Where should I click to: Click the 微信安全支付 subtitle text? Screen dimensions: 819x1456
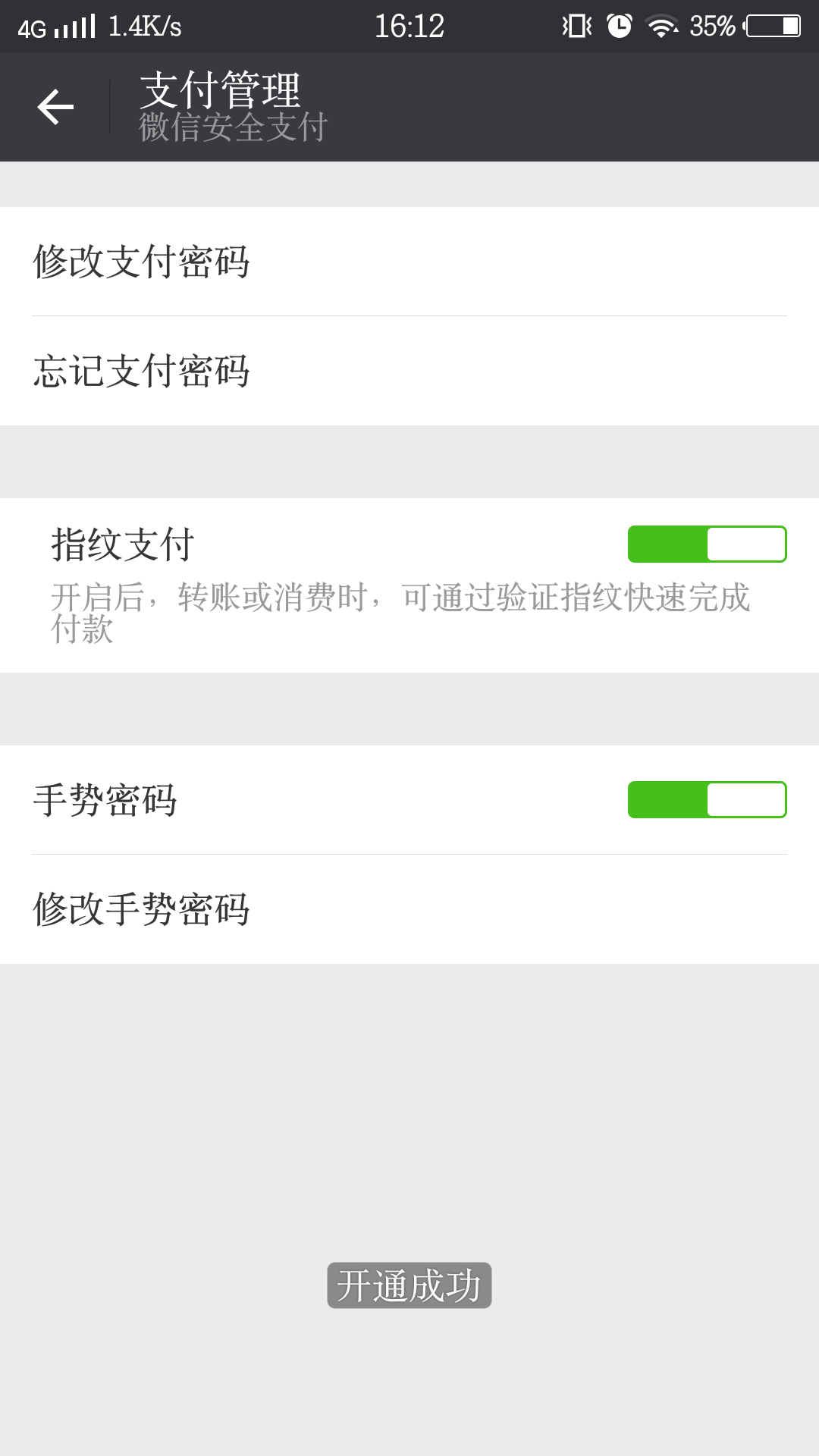coord(233,127)
